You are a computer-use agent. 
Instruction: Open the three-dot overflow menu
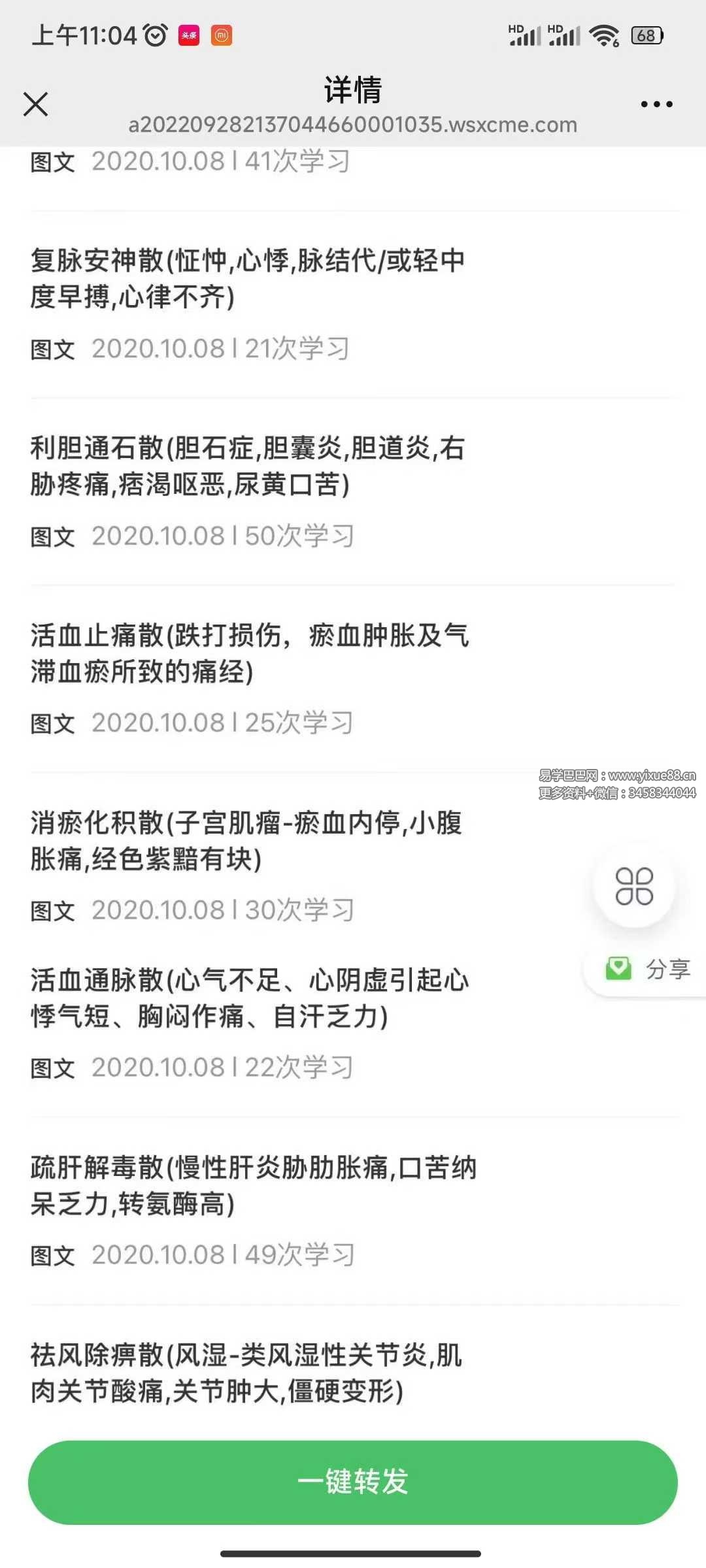click(656, 105)
